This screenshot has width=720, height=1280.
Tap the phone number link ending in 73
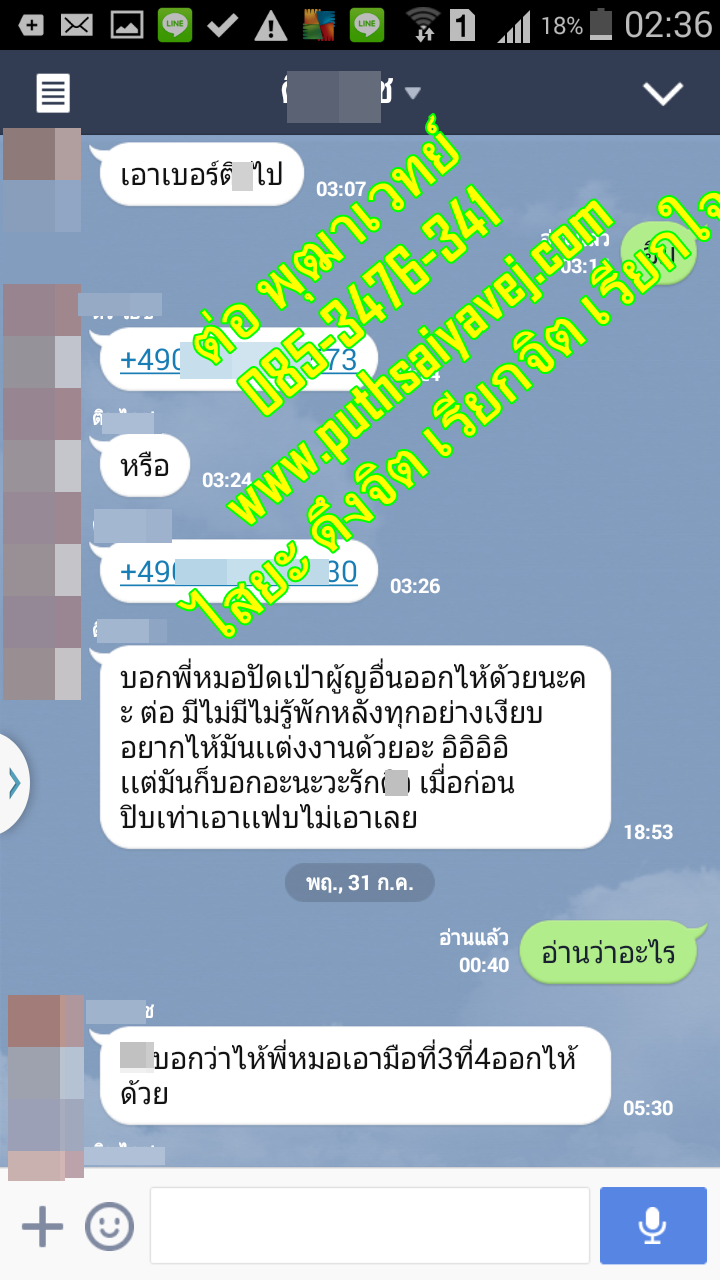coord(238,360)
